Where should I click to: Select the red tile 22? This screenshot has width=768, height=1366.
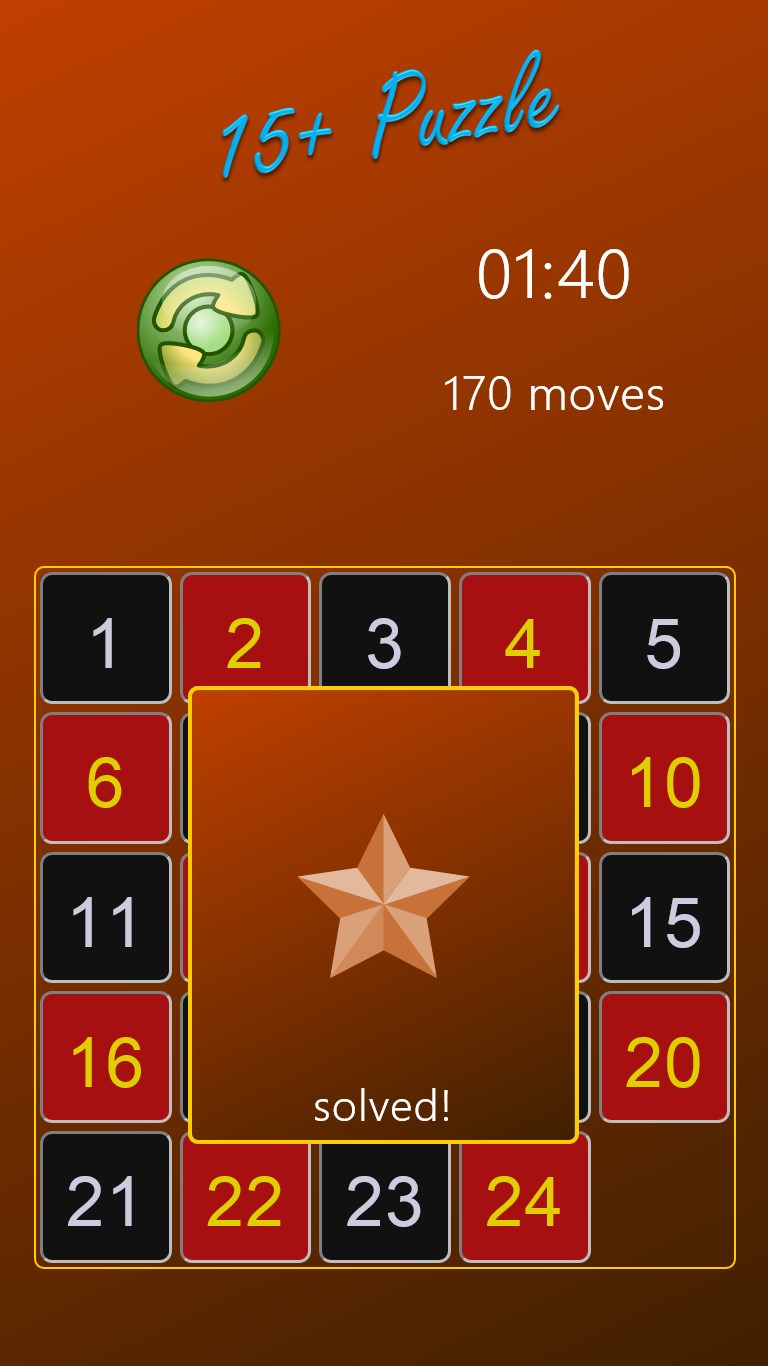tap(245, 1205)
